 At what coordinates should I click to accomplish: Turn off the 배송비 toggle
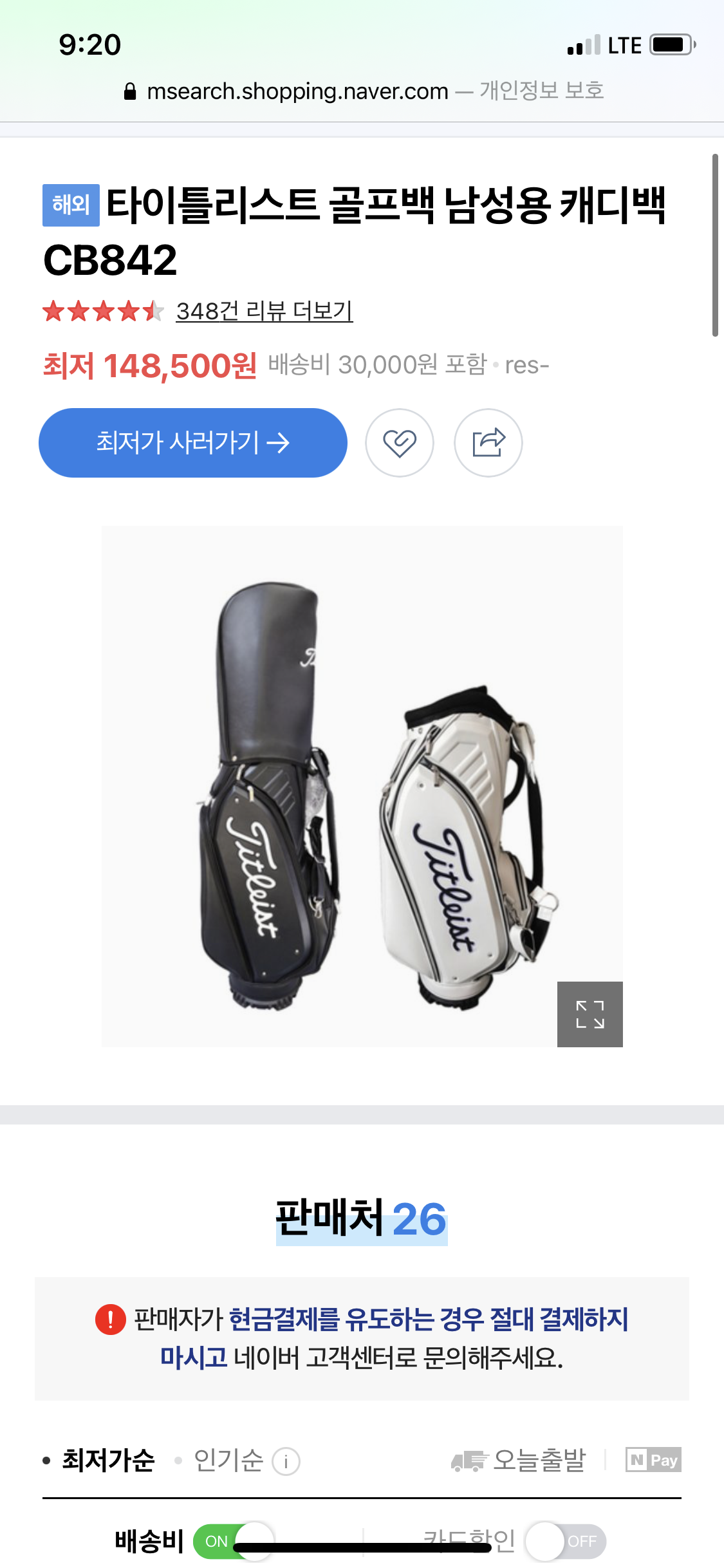pos(234,1541)
